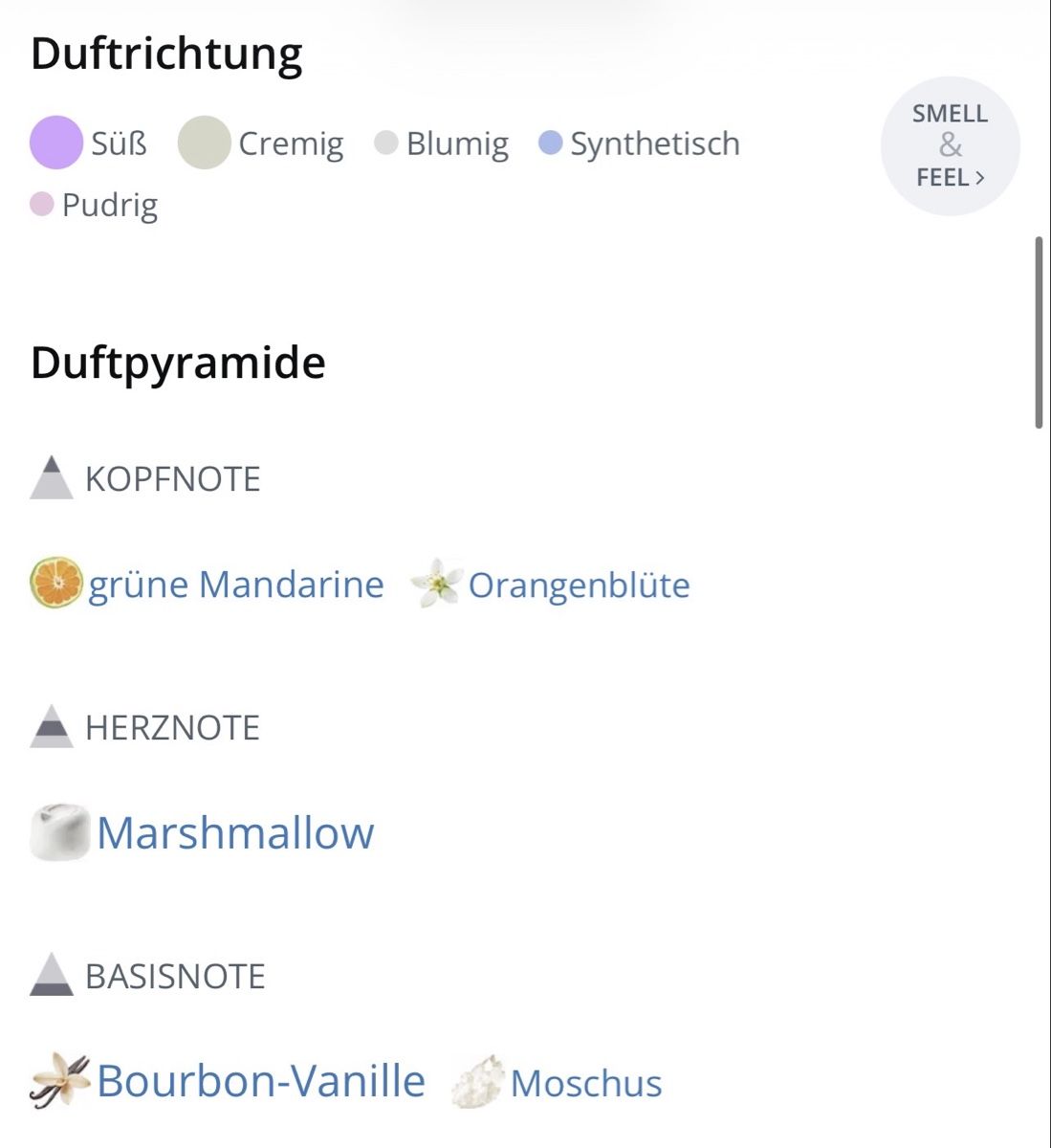The width and height of the screenshot is (1051, 1148).
Task: Open the Bourbon-Vanille base note
Action: [260, 1082]
